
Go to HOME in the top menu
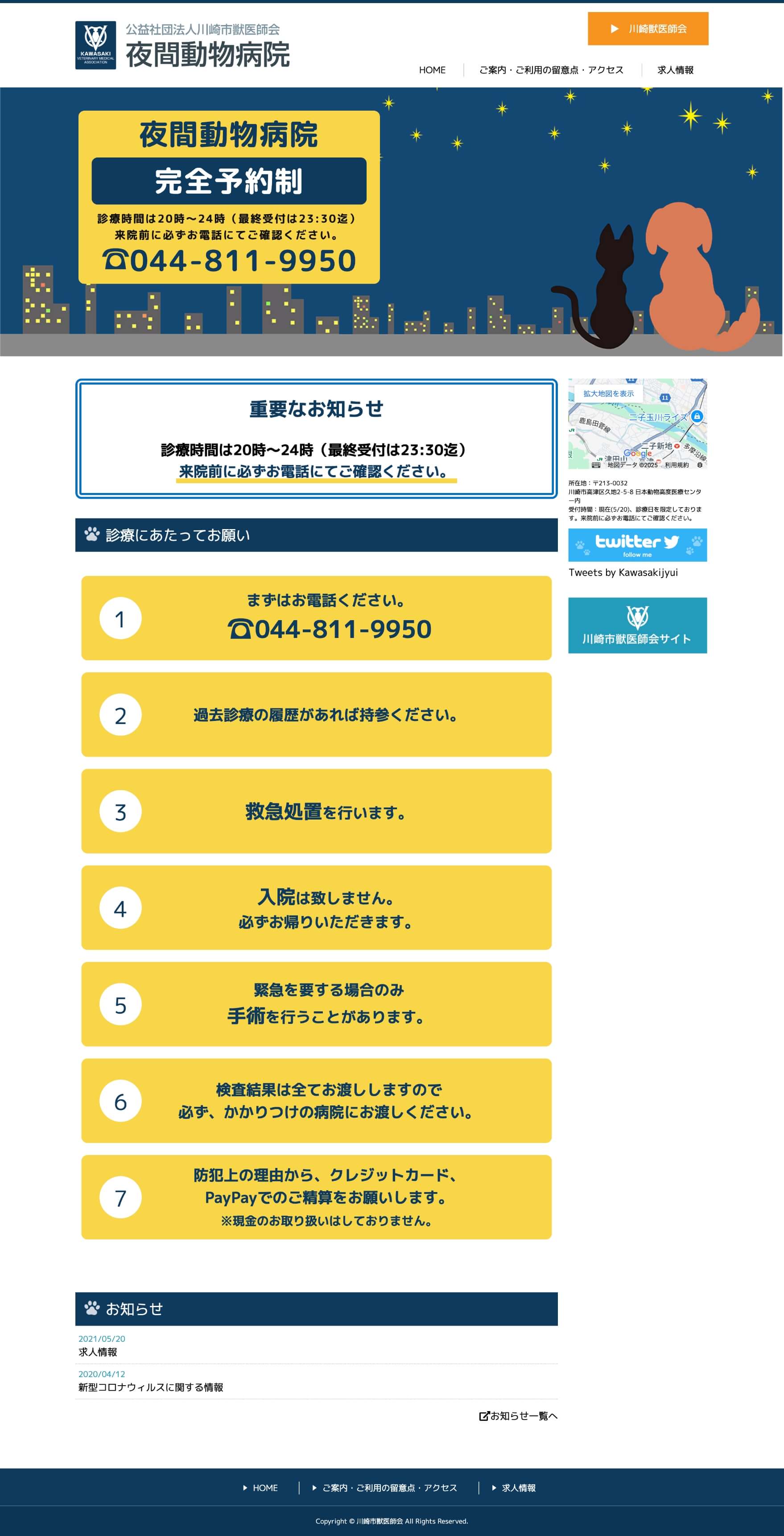[x=432, y=70]
